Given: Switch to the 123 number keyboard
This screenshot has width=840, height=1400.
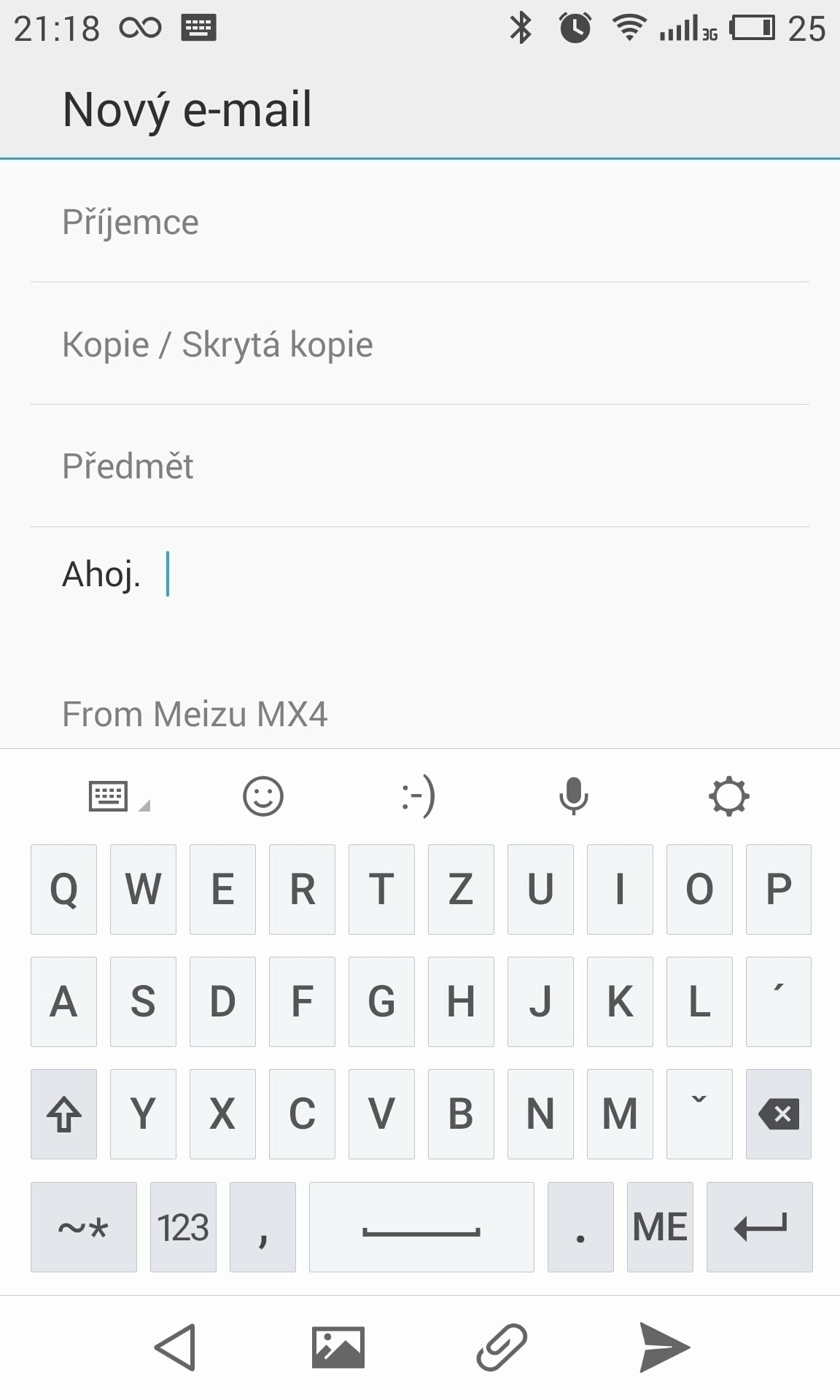Looking at the screenshot, I should pos(183,1227).
